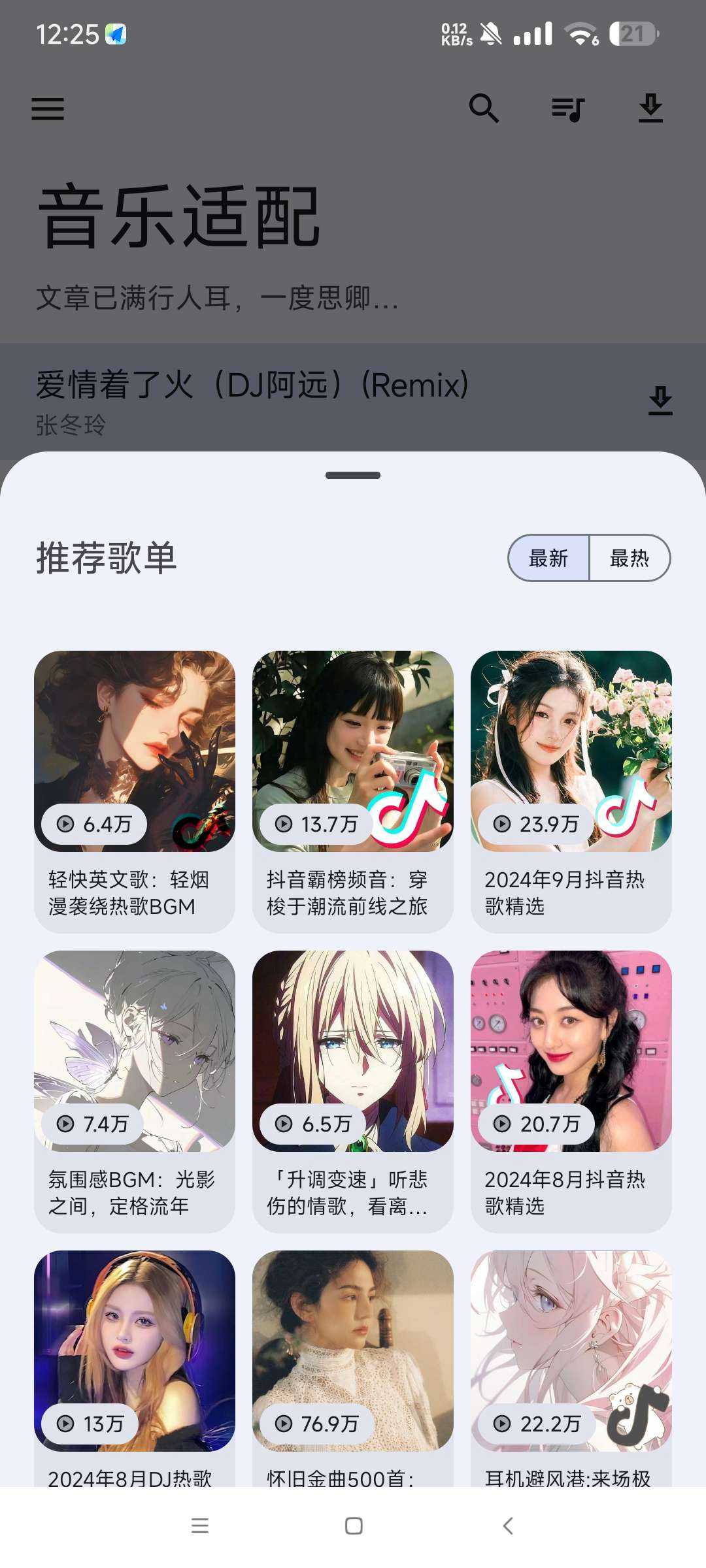Open the 2024年8月抖音热歌精选 playlist
The width and height of the screenshot is (706, 1568).
pyautogui.click(x=571, y=1090)
